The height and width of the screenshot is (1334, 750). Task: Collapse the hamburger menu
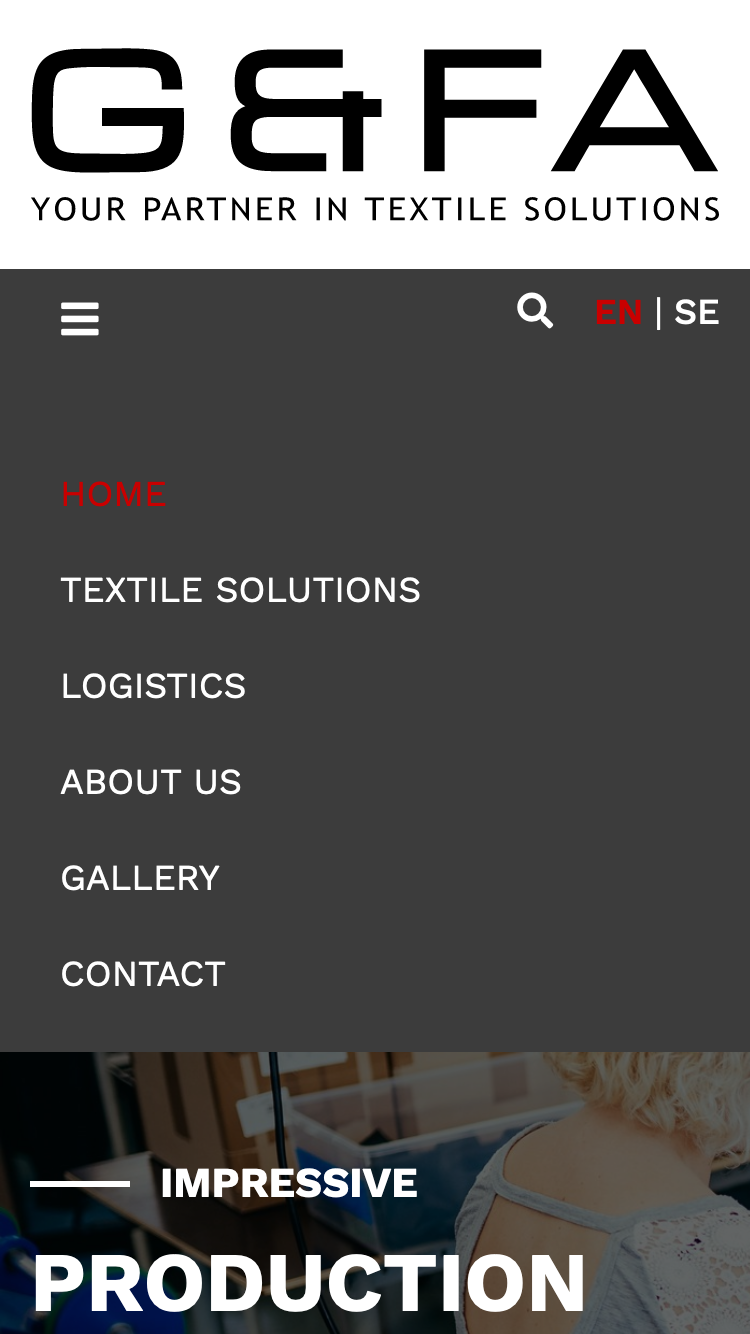pyautogui.click(x=80, y=320)
